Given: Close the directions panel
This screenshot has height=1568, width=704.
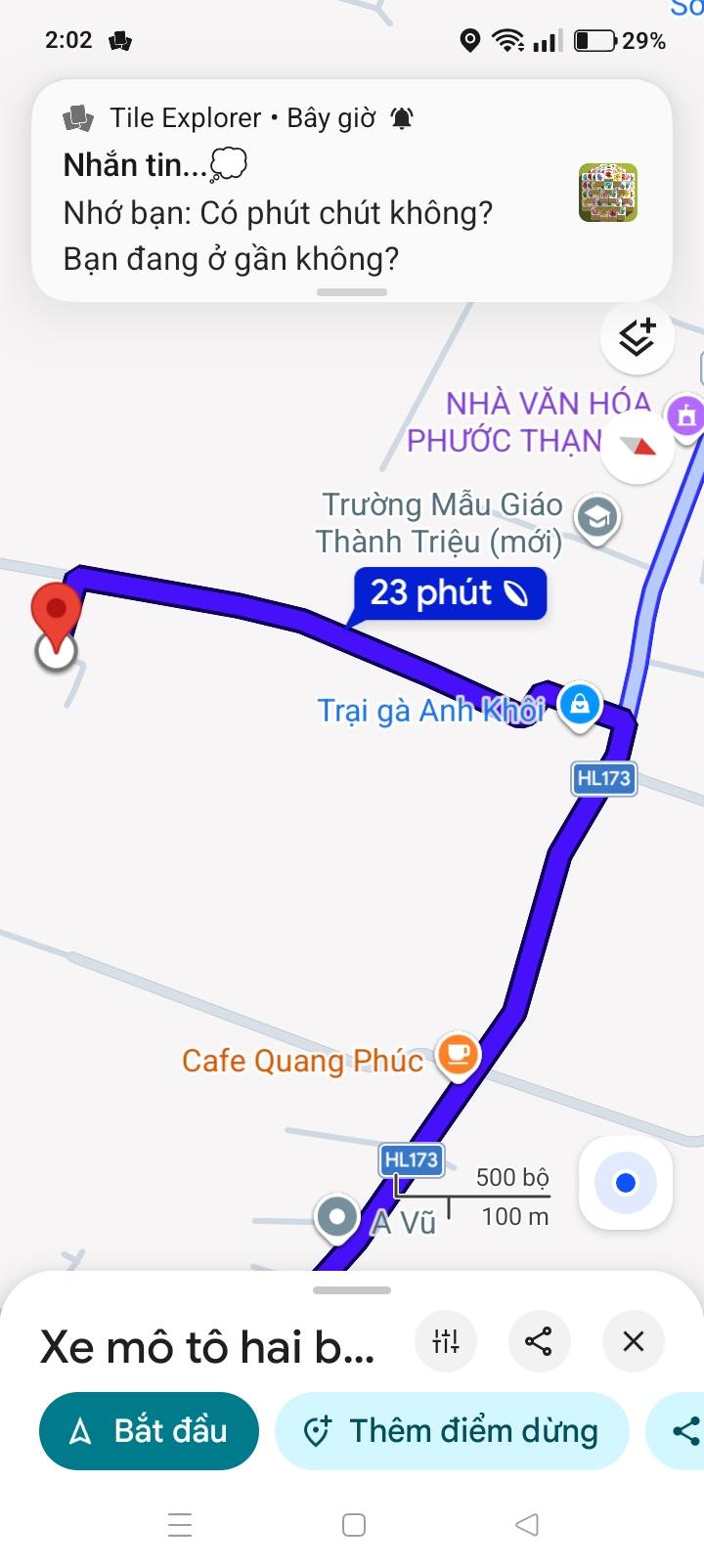Looking at the screenshot, I should [x=634, y=1341].
